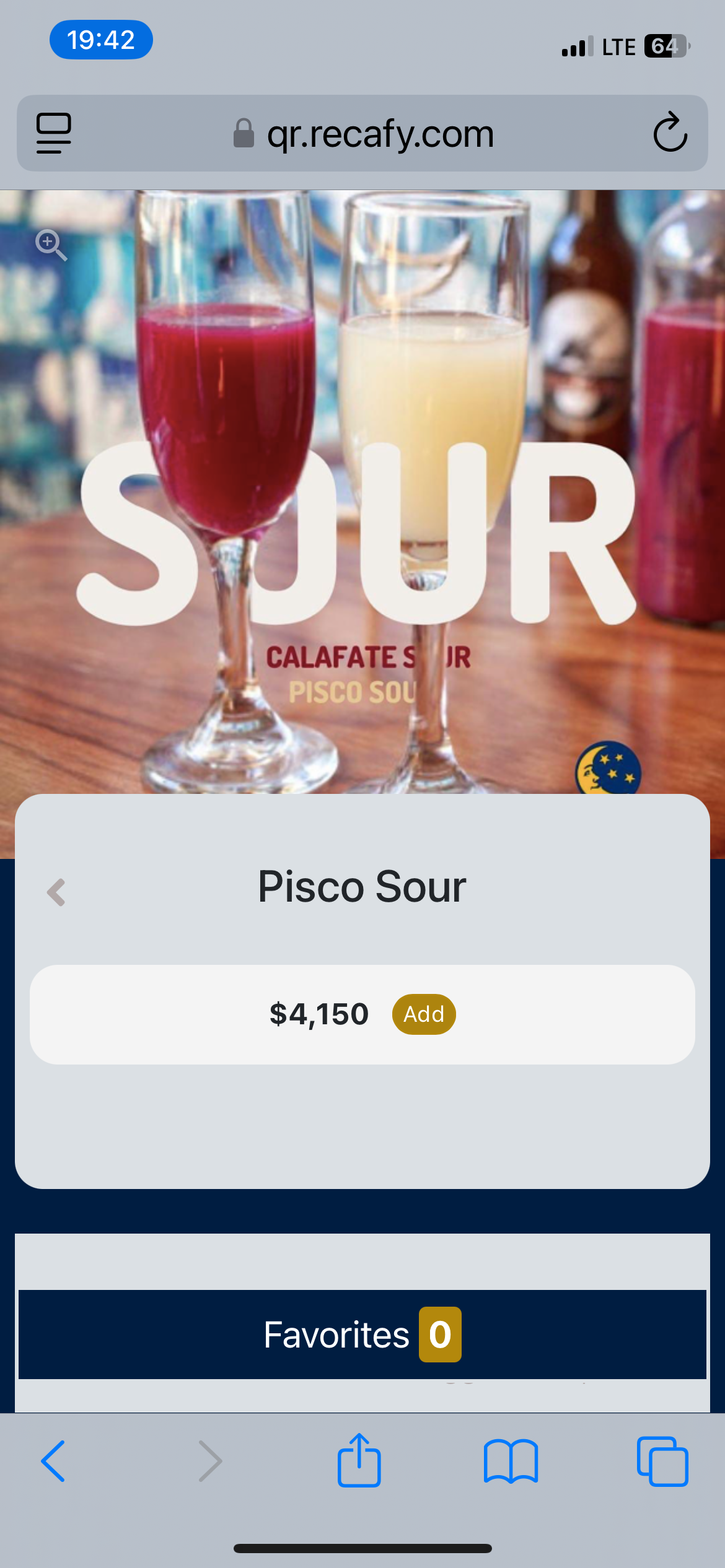Add Pisco Sour to the order

(x=424, y=1014)
